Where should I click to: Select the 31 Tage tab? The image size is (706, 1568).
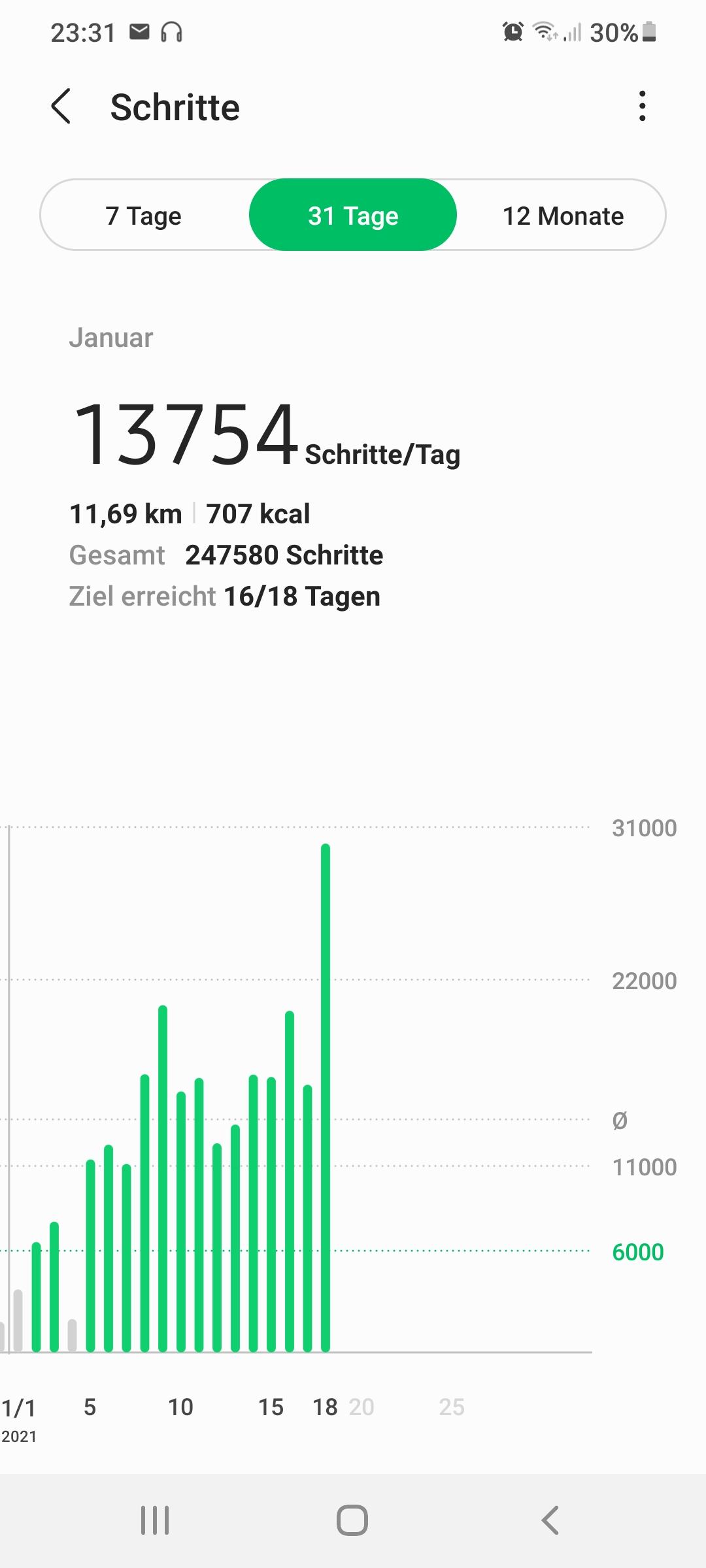tap(353, 215)
